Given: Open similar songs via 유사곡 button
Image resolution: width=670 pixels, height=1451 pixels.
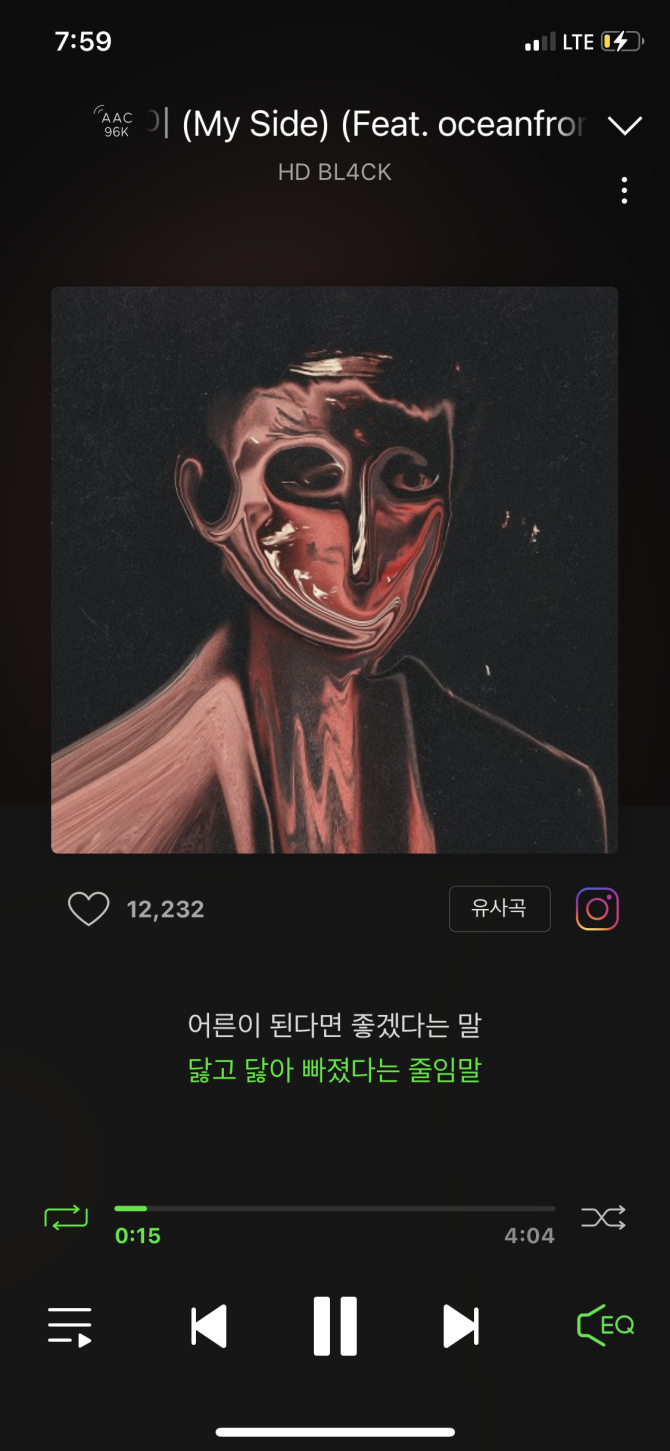Looking at the screenshot, I should 499,909.
